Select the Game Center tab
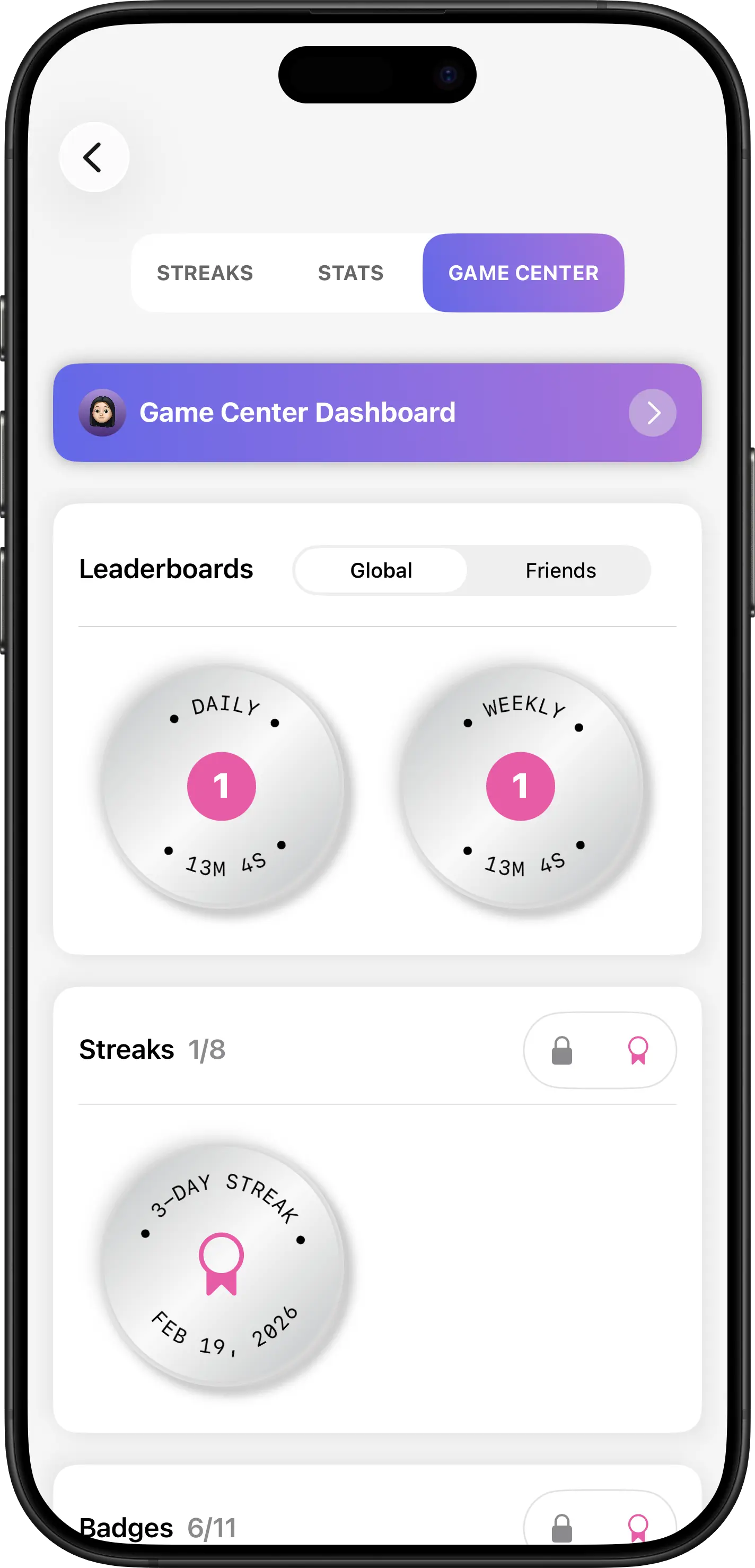 523,273
